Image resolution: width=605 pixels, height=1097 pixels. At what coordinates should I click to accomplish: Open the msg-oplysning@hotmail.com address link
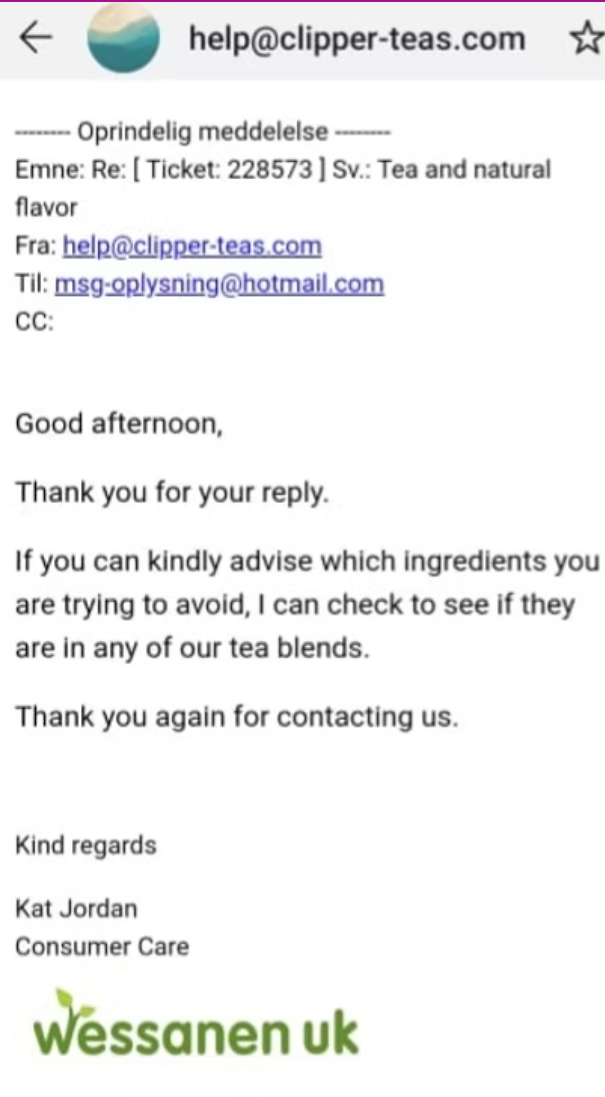(218, 283)
